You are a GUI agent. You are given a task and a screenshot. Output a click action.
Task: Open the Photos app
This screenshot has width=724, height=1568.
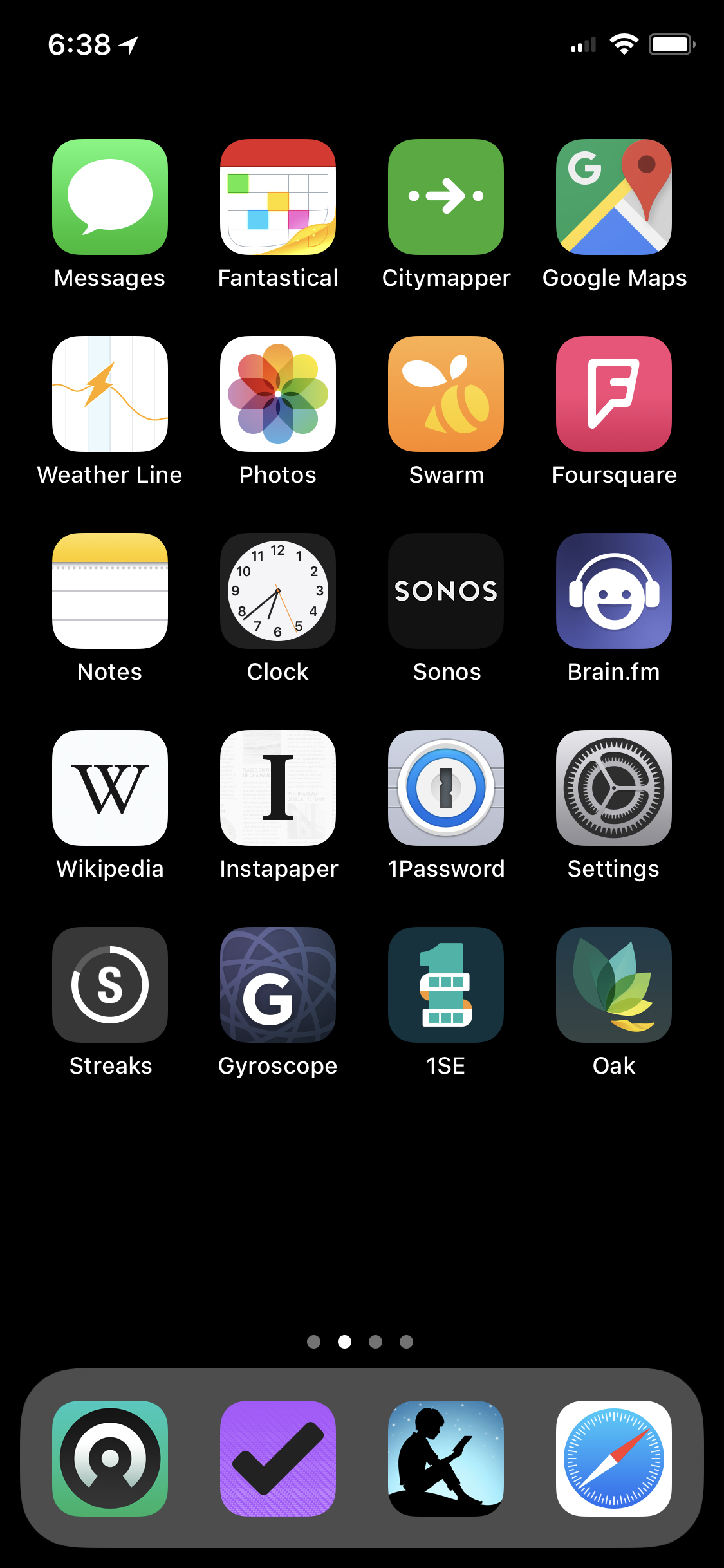coord(278,394)
